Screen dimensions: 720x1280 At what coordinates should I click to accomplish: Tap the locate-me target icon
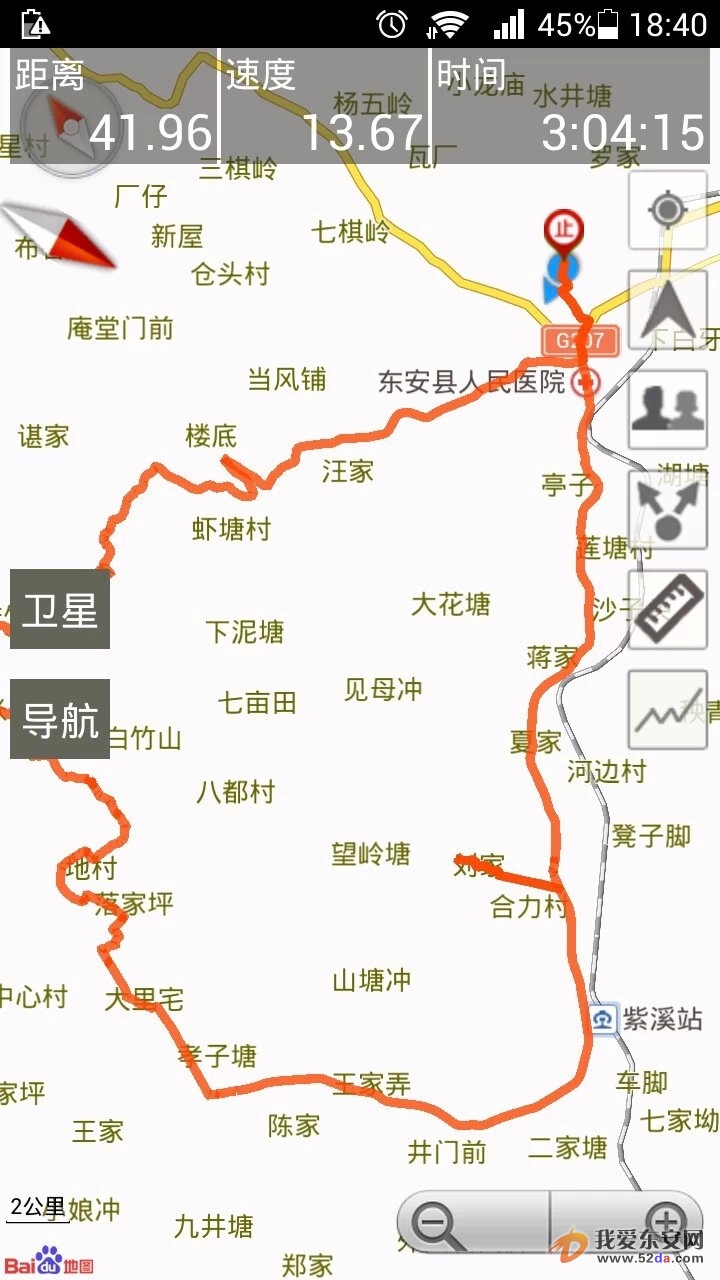[667, 210]
